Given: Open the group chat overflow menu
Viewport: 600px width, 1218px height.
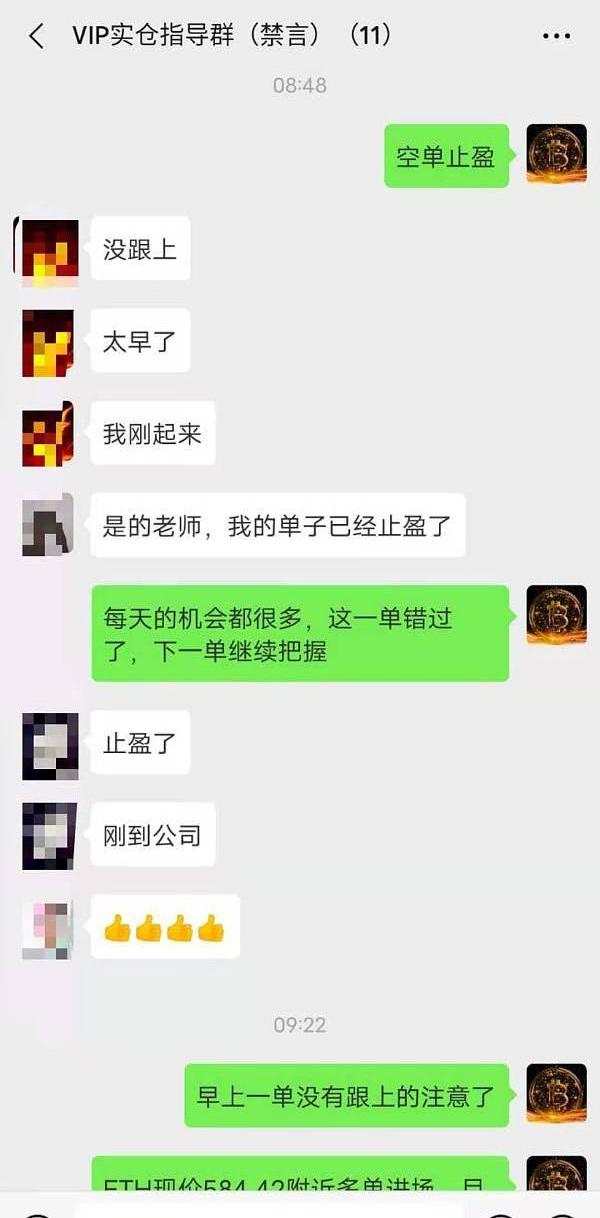Looking at the screenshot, I should pyautogui.click(x=556, y=37).
